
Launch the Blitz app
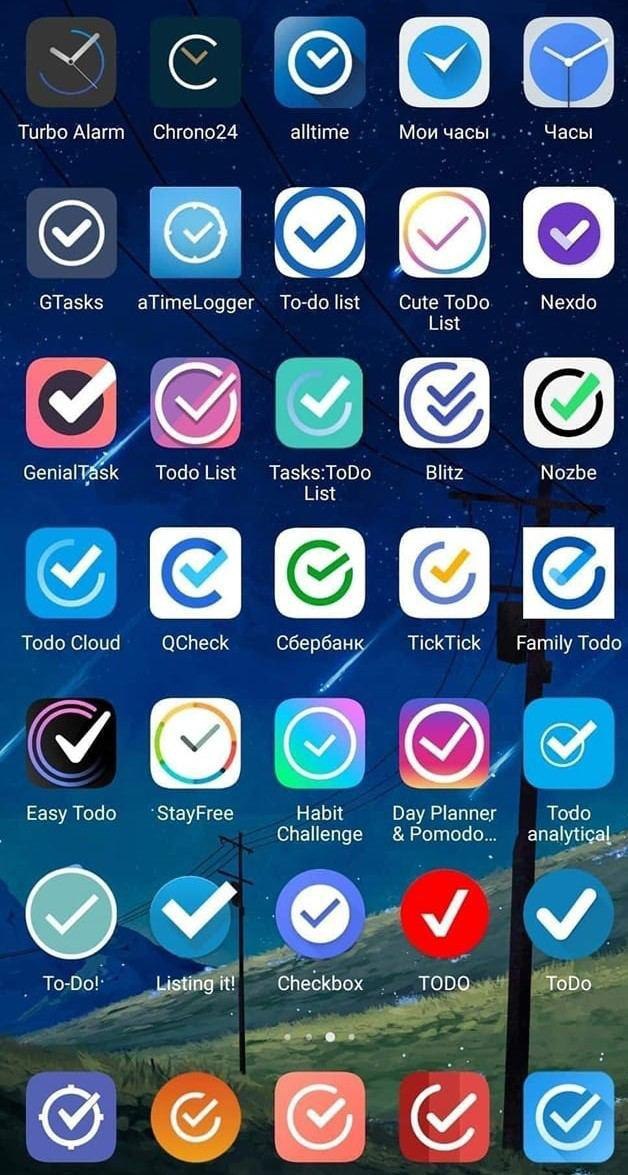[444, 402]
